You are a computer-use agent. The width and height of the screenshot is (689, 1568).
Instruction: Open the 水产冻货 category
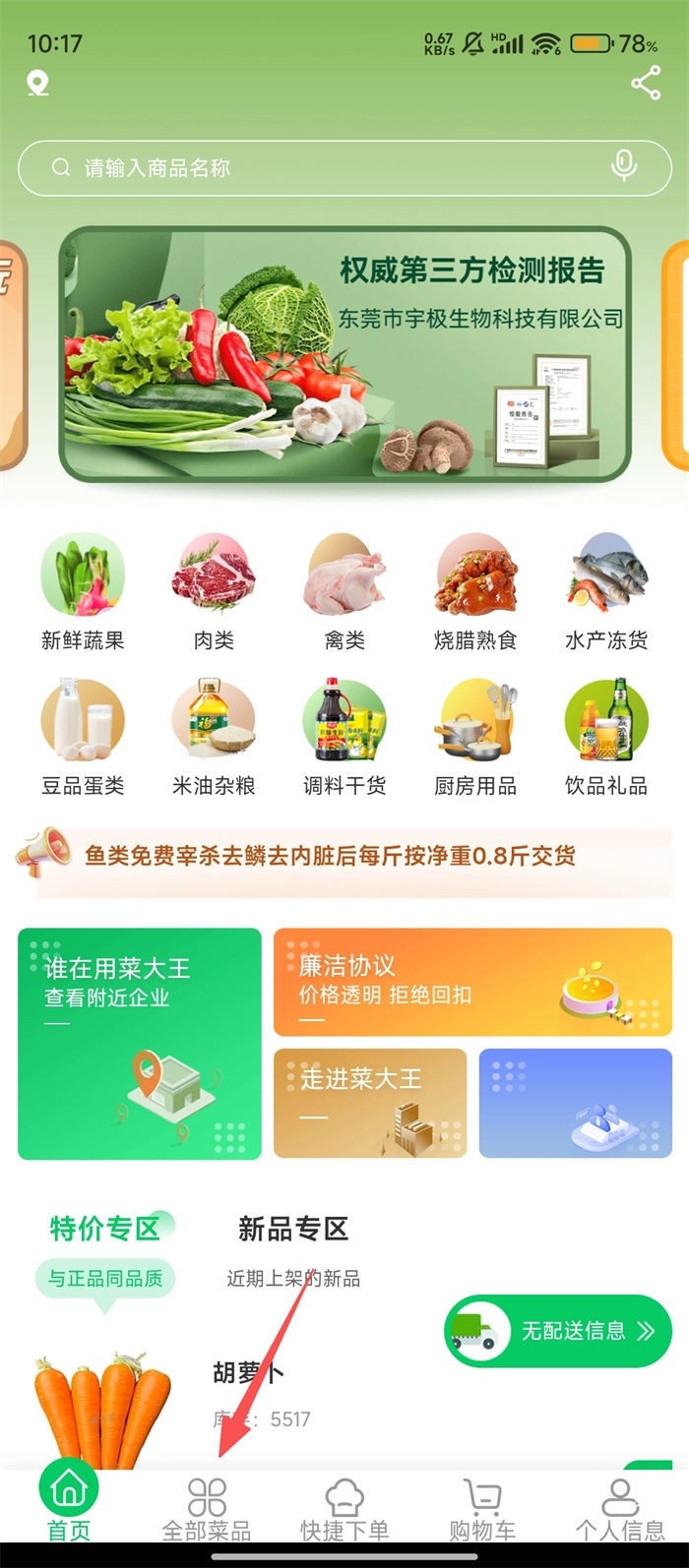pos(606,592)
